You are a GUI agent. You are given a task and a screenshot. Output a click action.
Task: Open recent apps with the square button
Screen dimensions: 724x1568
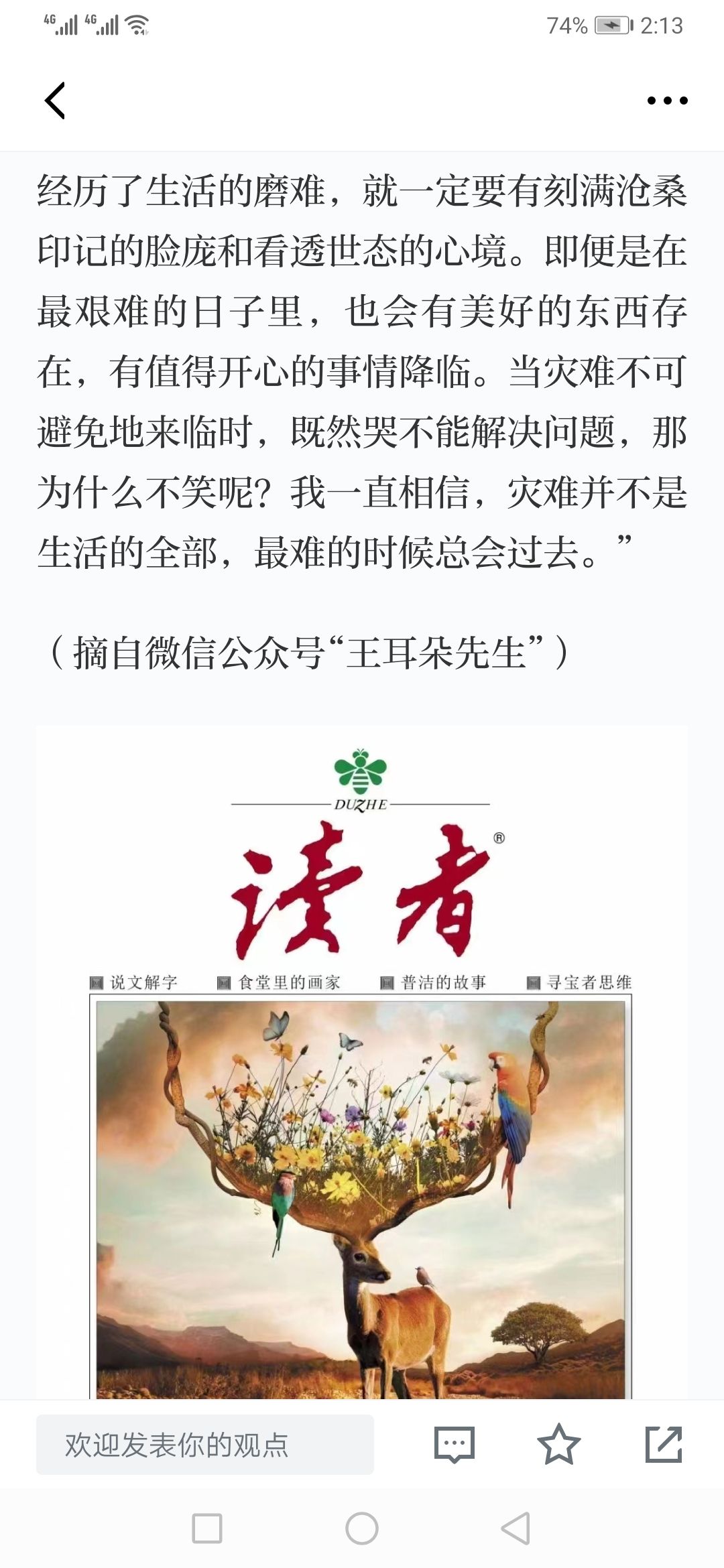coord(207,1529)
